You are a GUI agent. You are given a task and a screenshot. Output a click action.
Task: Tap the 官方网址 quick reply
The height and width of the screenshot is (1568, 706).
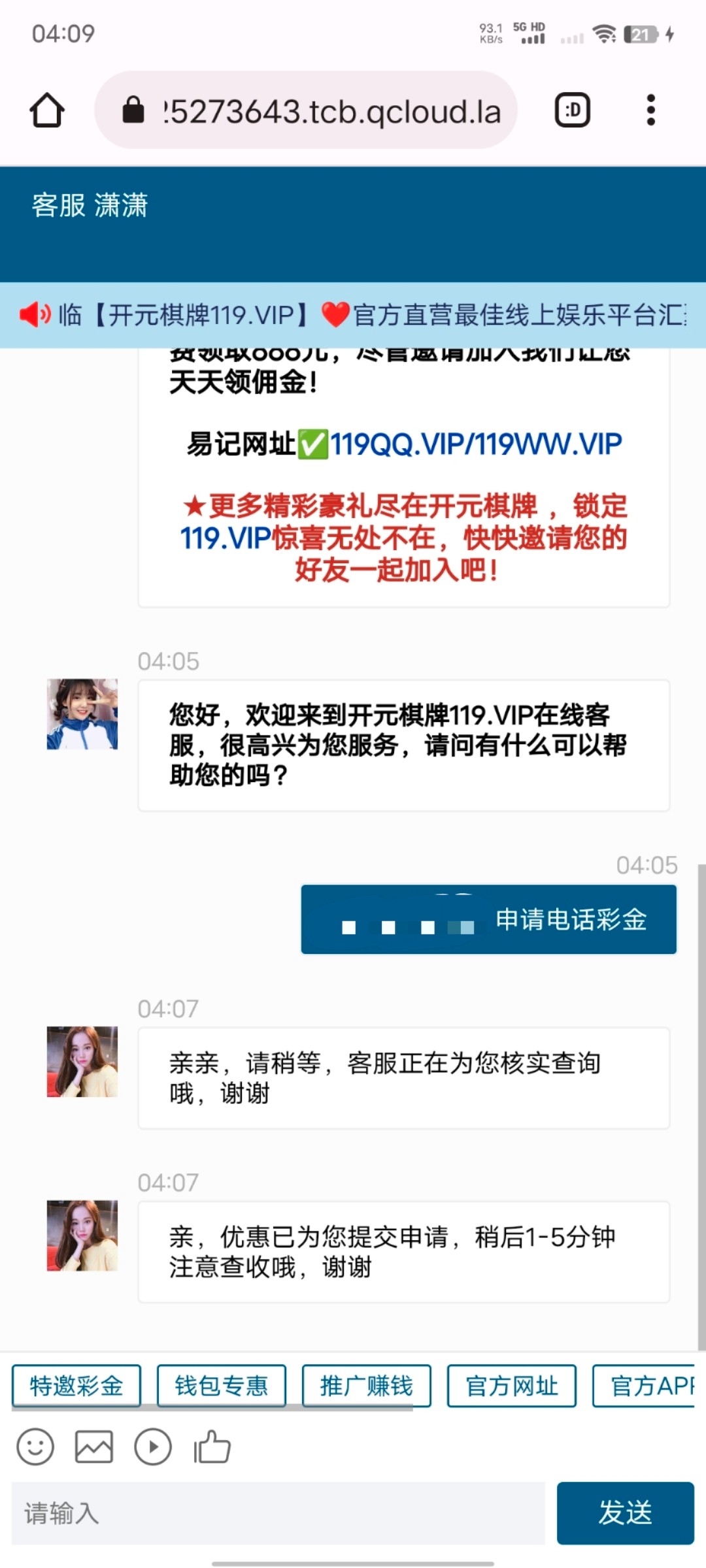point(512,1386)
